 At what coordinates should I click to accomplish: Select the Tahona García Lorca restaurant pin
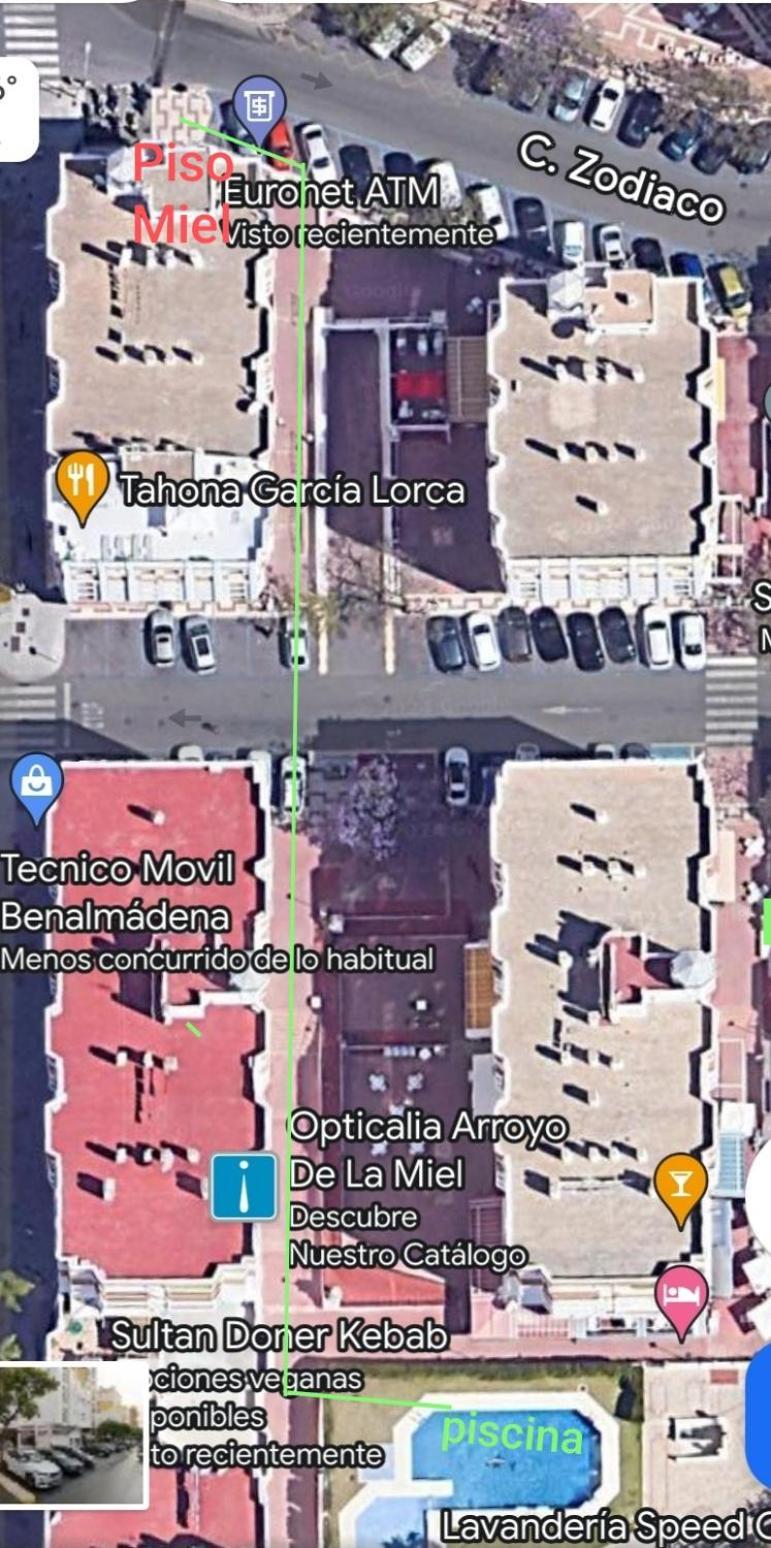[83, 482]
